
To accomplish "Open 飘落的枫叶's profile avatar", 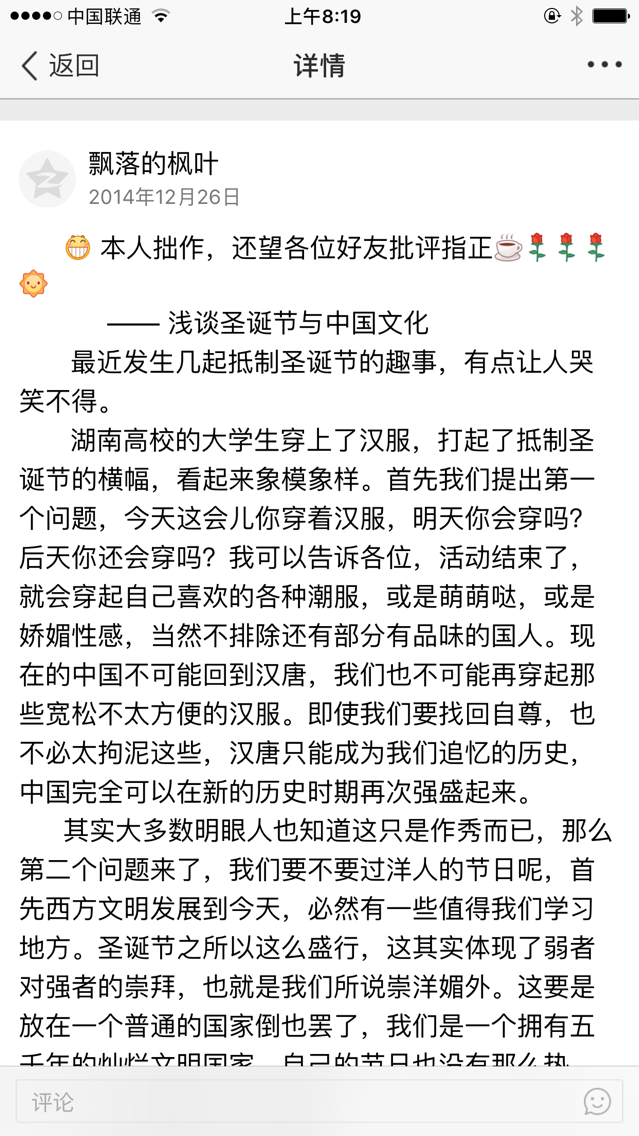I will tap(47, 180).
